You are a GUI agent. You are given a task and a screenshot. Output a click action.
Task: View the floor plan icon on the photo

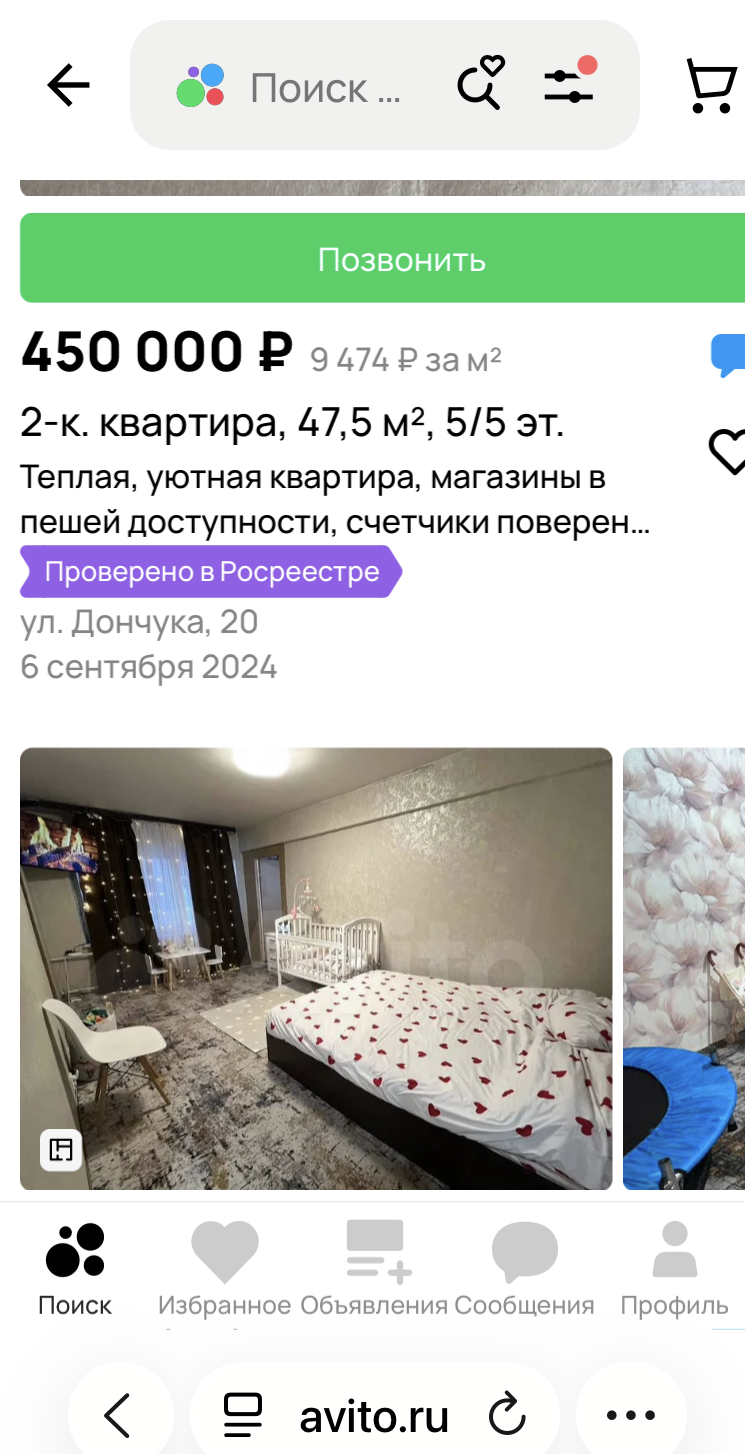point(60,1149)
